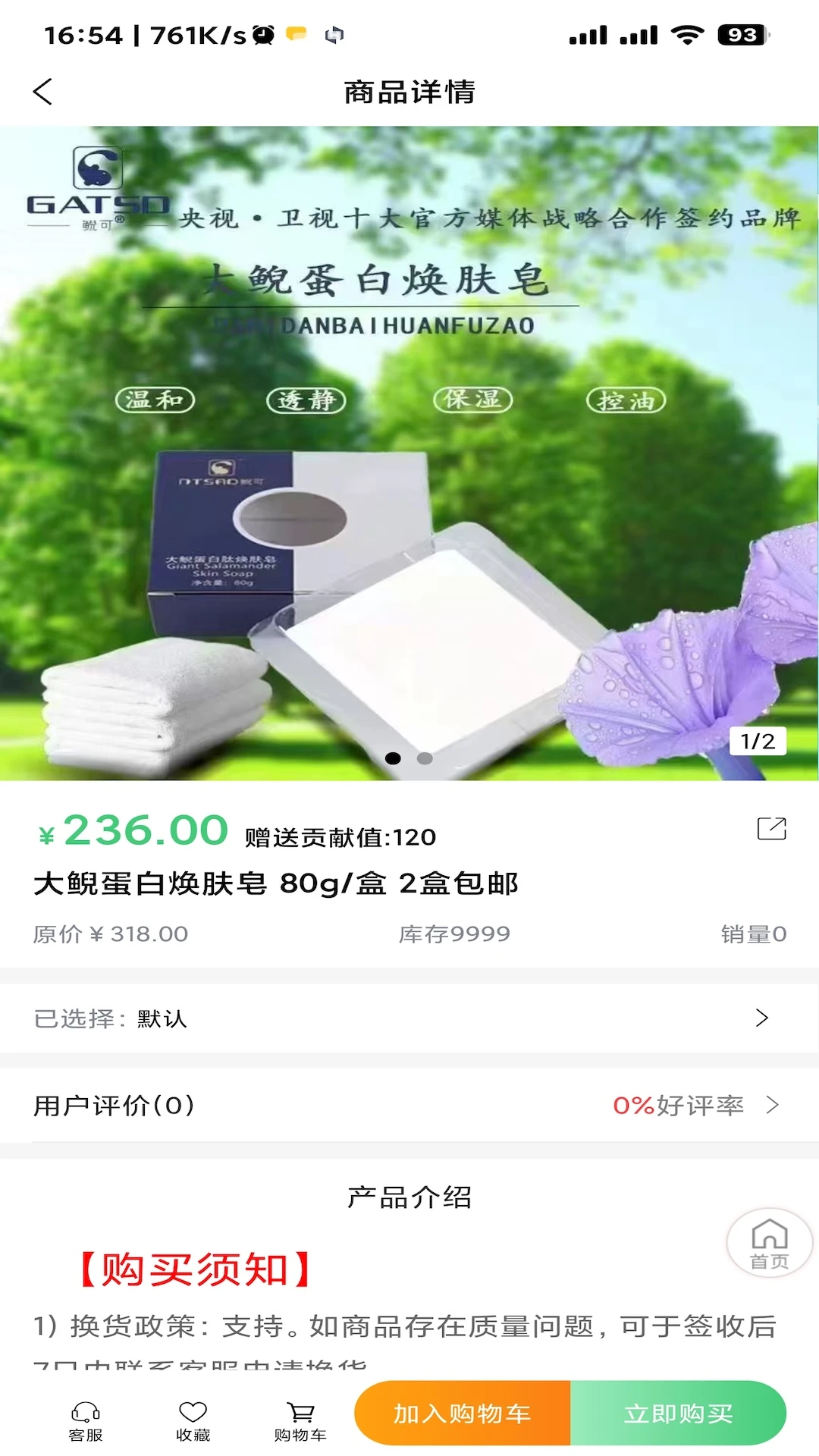The width and height of the screenshot is (819, 1456).
Task: Switch carousel to the second image dot
Action: [425, 758]
